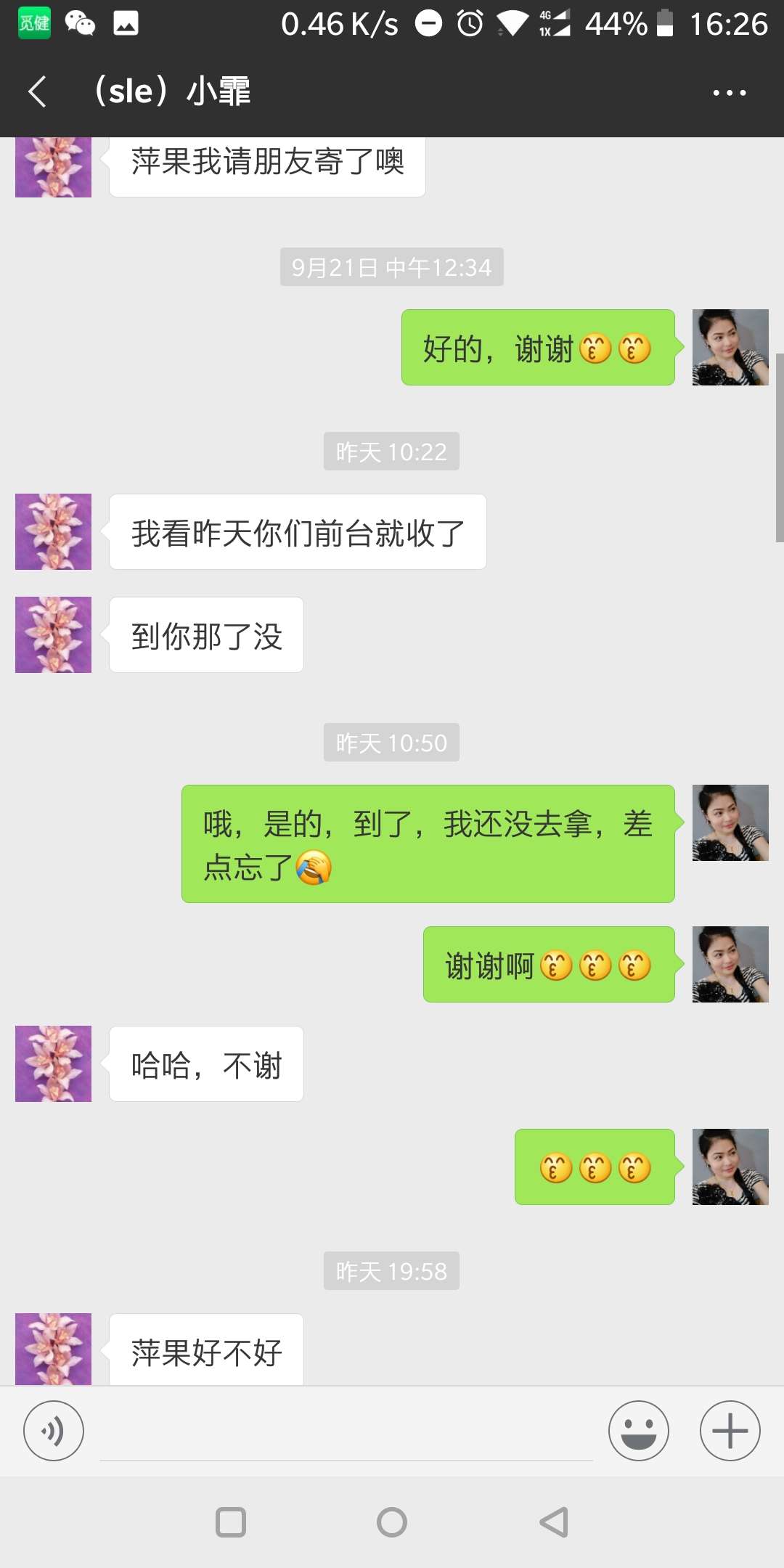This screenshot has width=784, height=1568.
Task: Tap the 9月21日 中午12:34 timestamp
Action: 391,266
